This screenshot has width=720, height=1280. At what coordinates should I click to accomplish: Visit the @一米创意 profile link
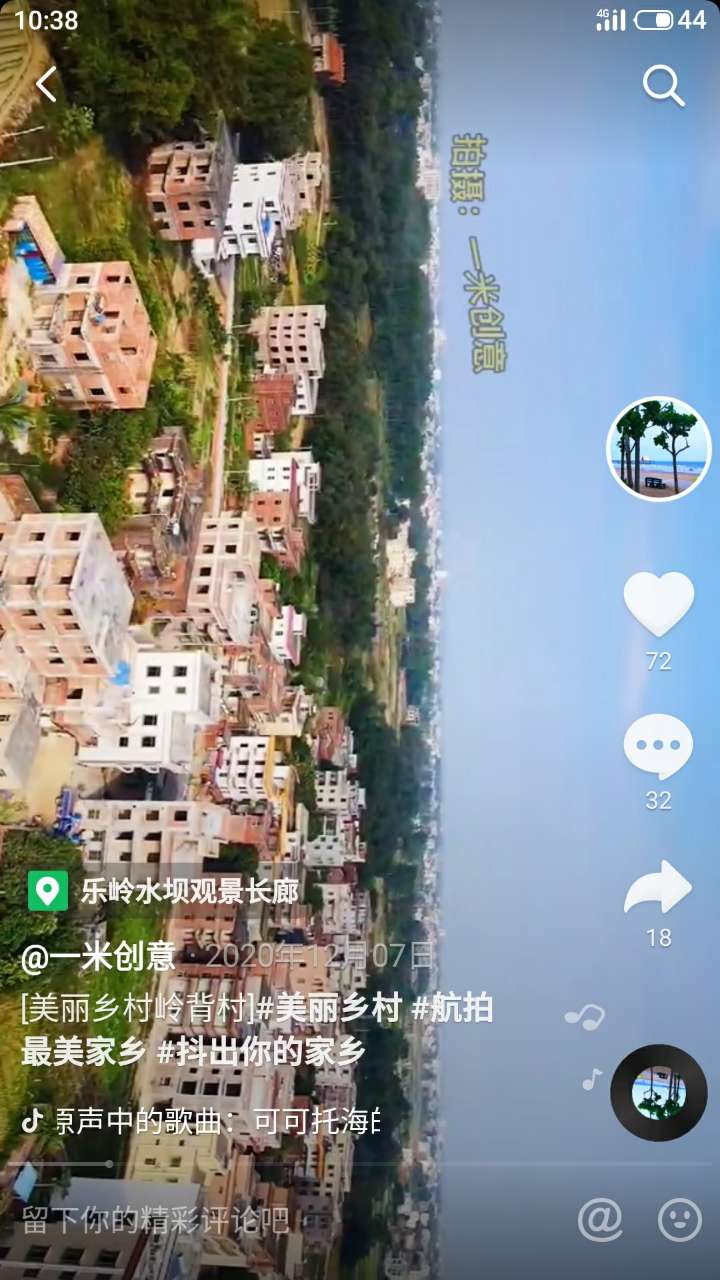click(x=98, y=957)
